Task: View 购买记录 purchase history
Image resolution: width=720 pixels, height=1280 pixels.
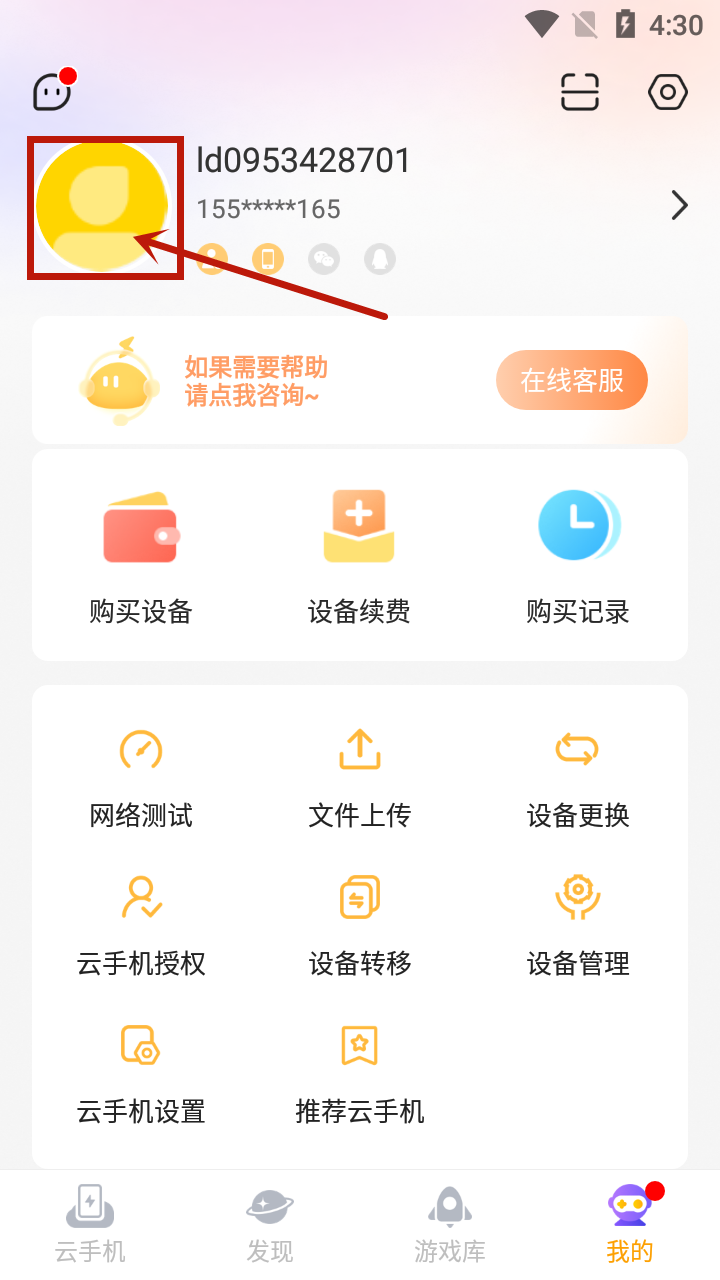Action: 578,556
